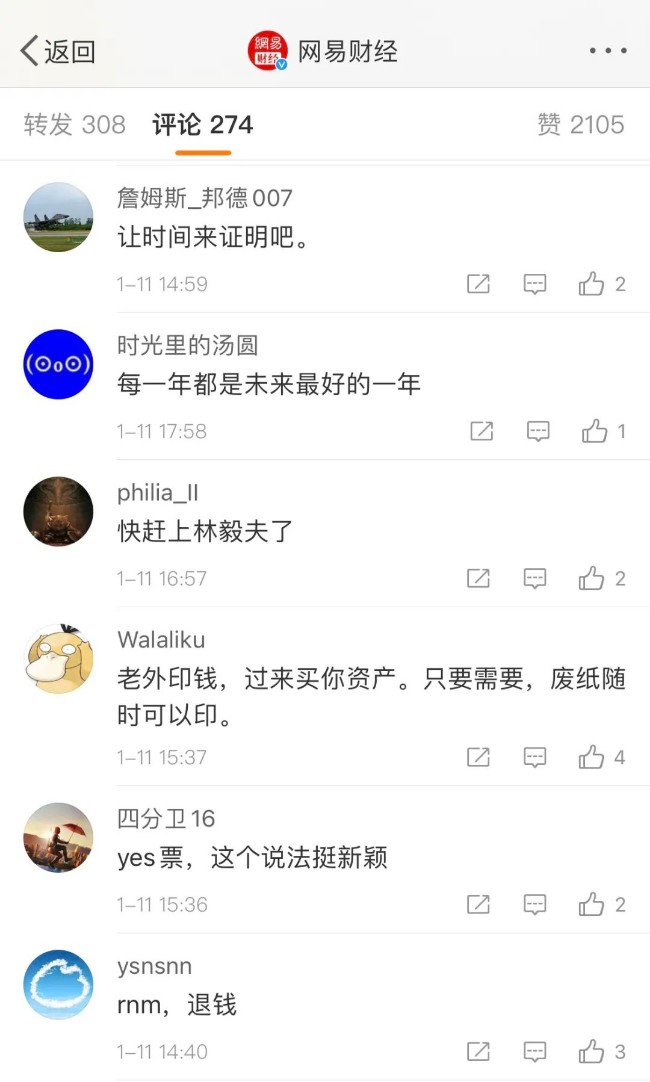This screenshot has height=1082, width=650.
Task: Go back with the 返回 button
Action: (58, 51)
